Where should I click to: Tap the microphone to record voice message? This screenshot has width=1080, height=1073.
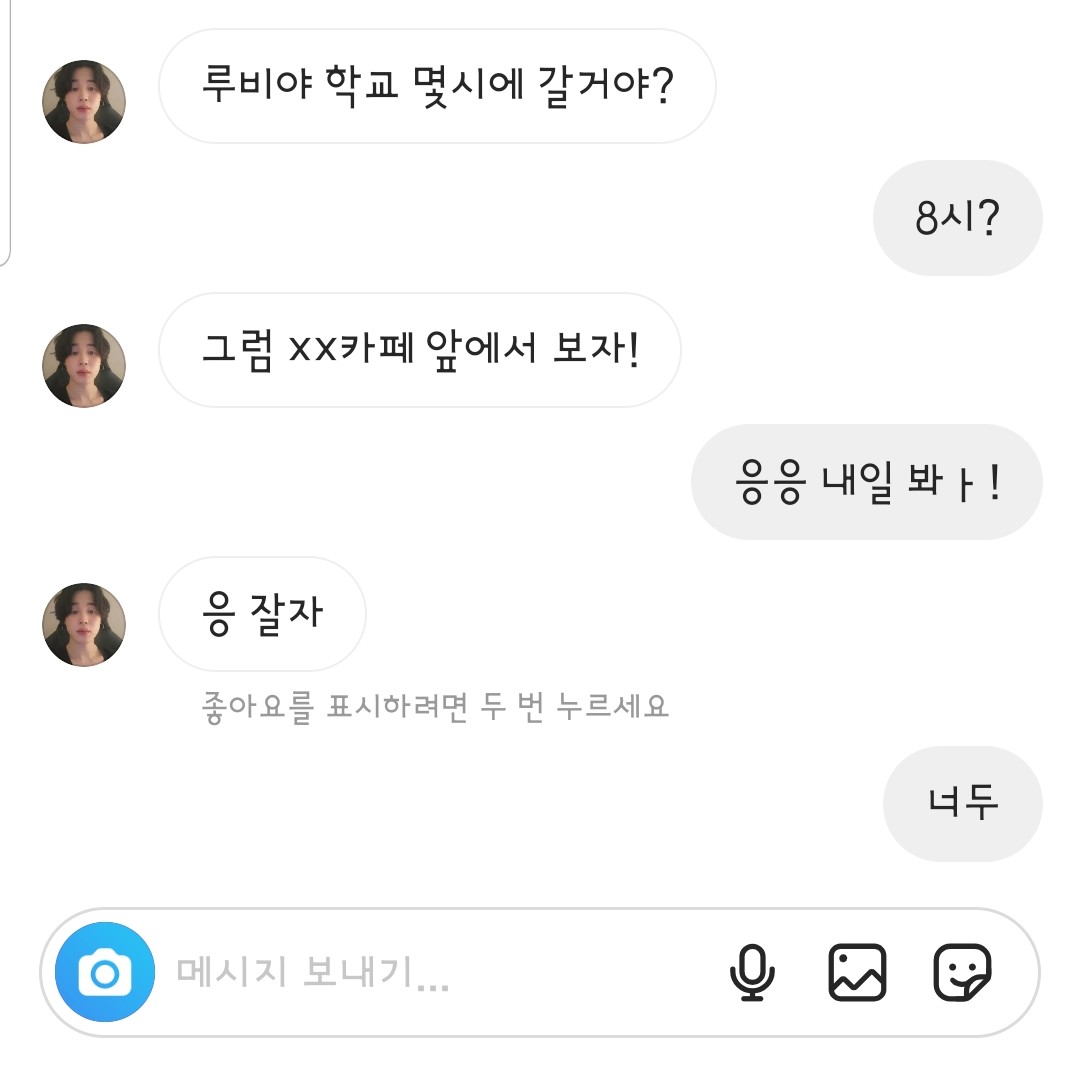(752, 972)
